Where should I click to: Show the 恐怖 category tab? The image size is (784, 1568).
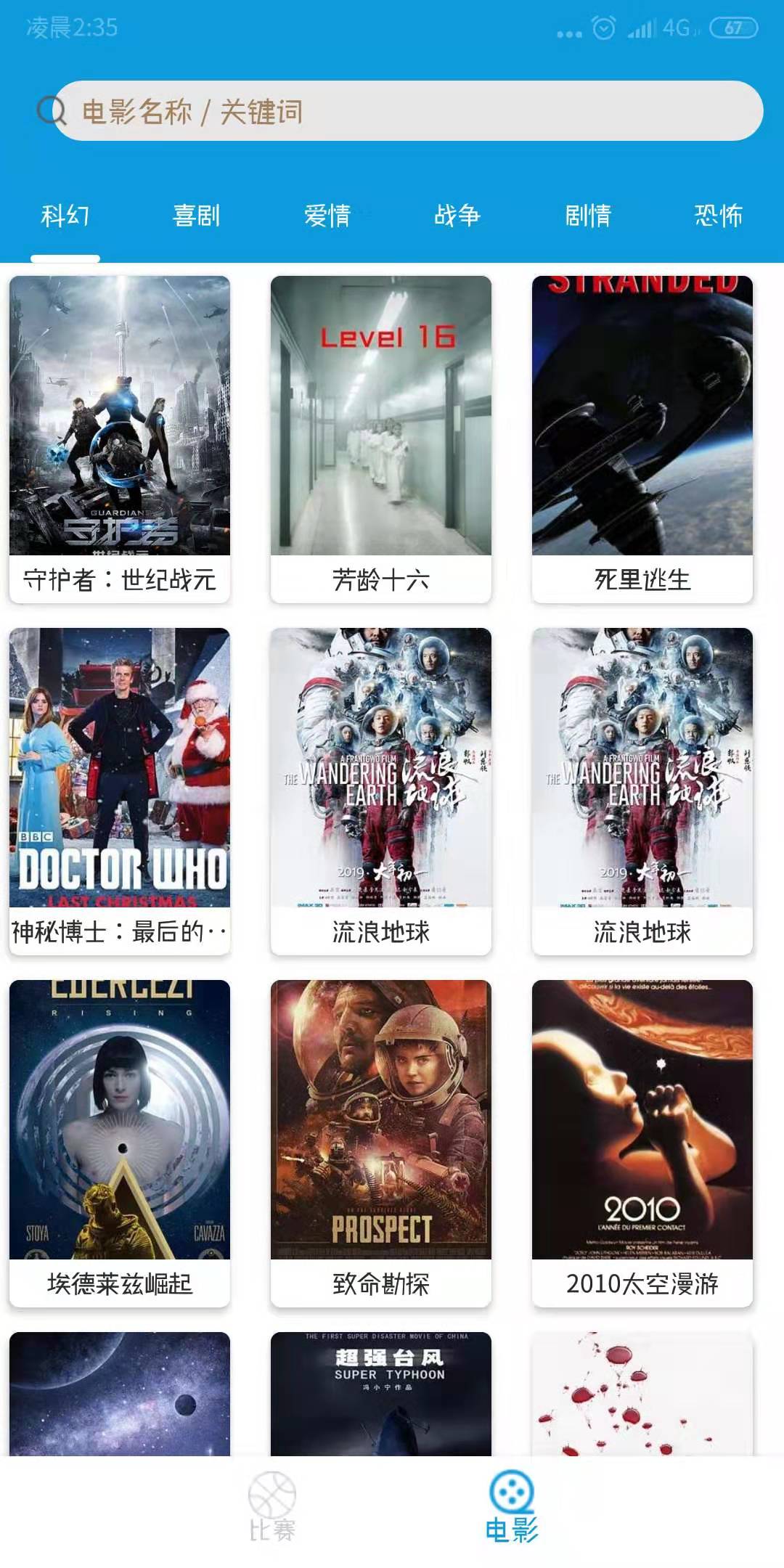(x=718, y=216)
